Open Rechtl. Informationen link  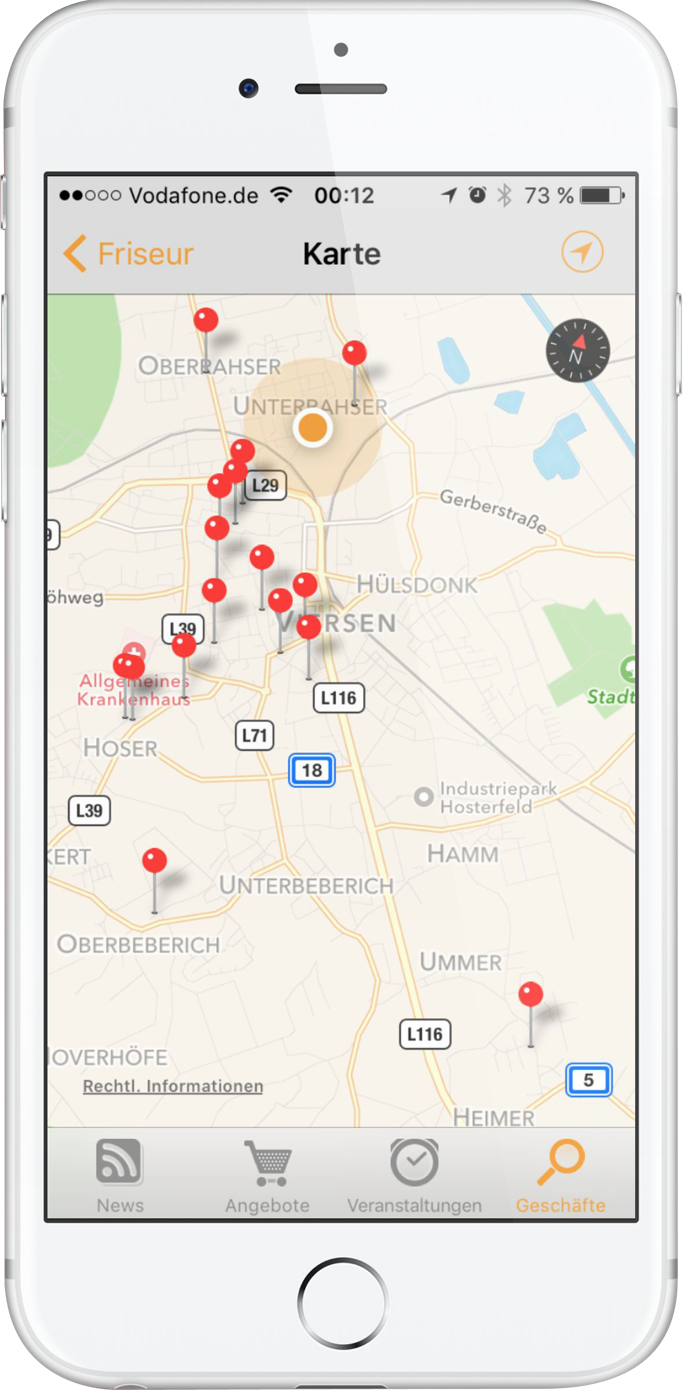173,1086
